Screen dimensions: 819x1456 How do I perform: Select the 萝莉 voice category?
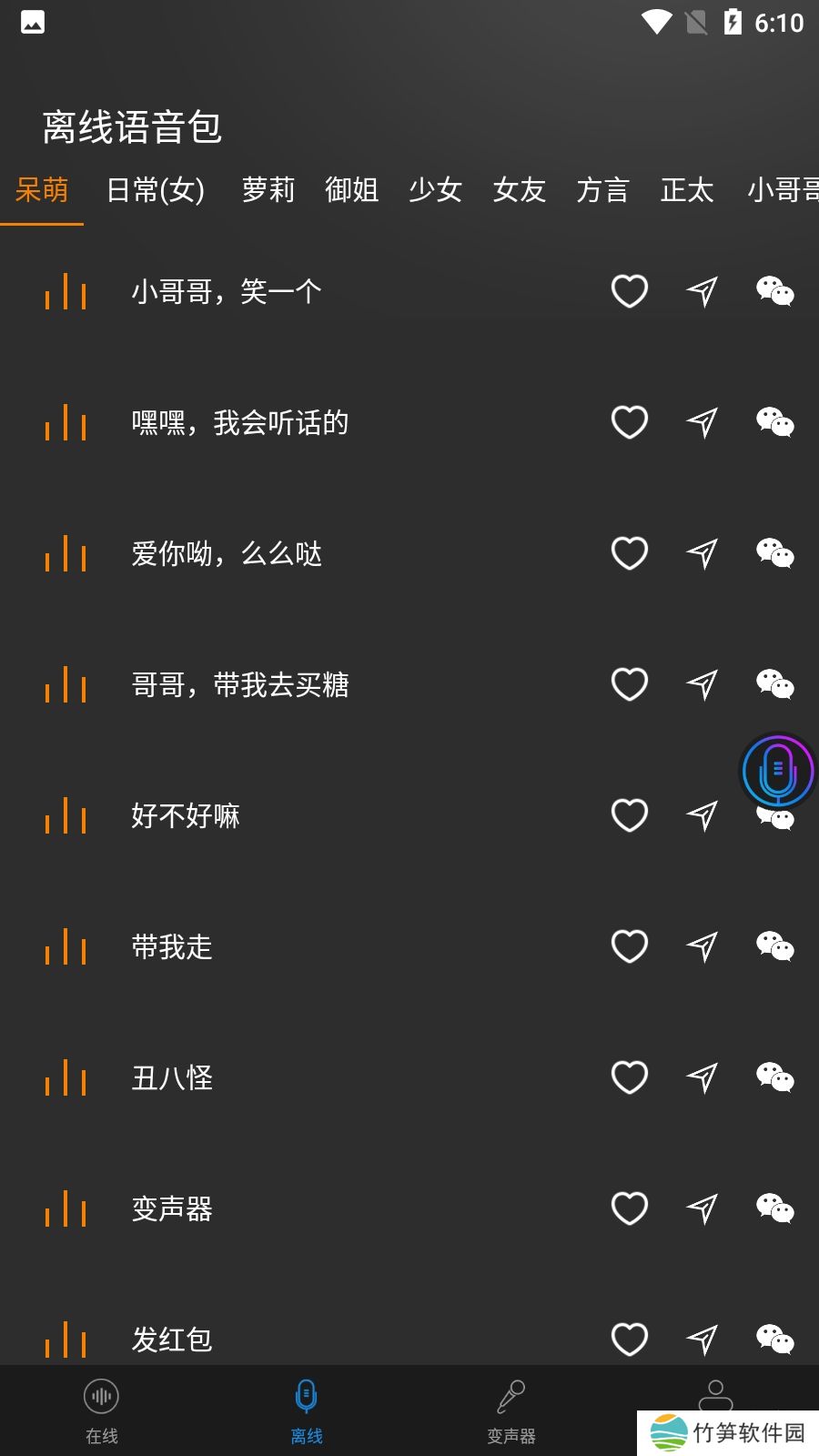[x=268, y=190]
